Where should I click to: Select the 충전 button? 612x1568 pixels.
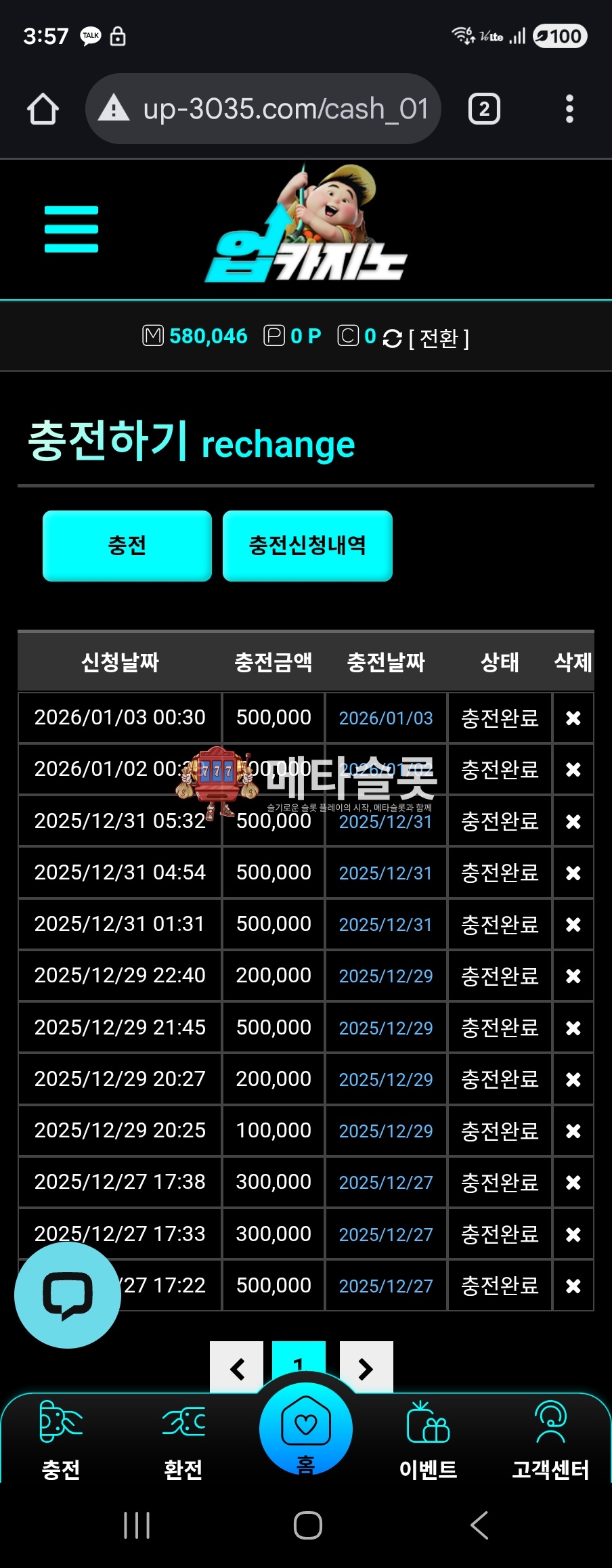click(x=127, y=546)
